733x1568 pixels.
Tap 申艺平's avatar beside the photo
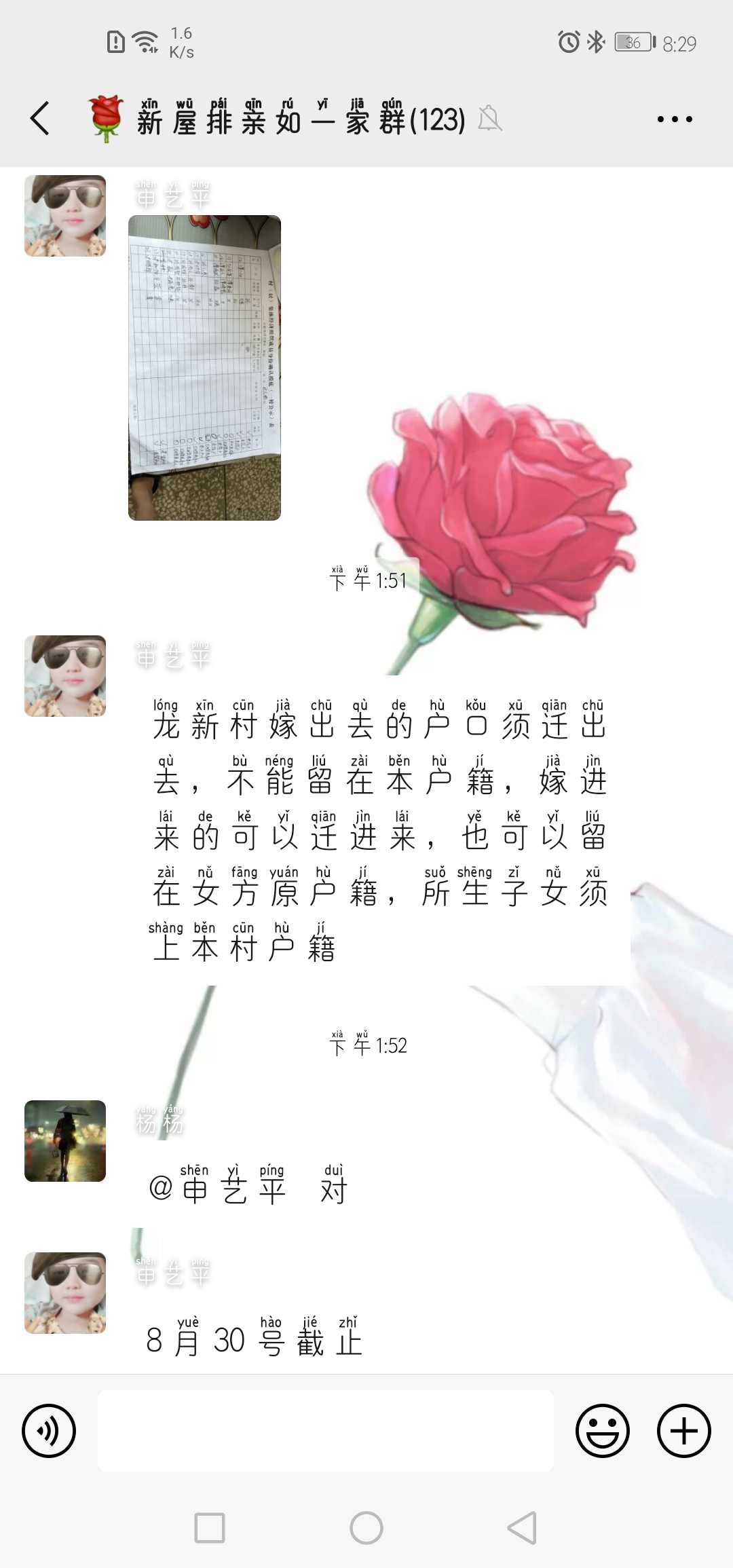65,216
